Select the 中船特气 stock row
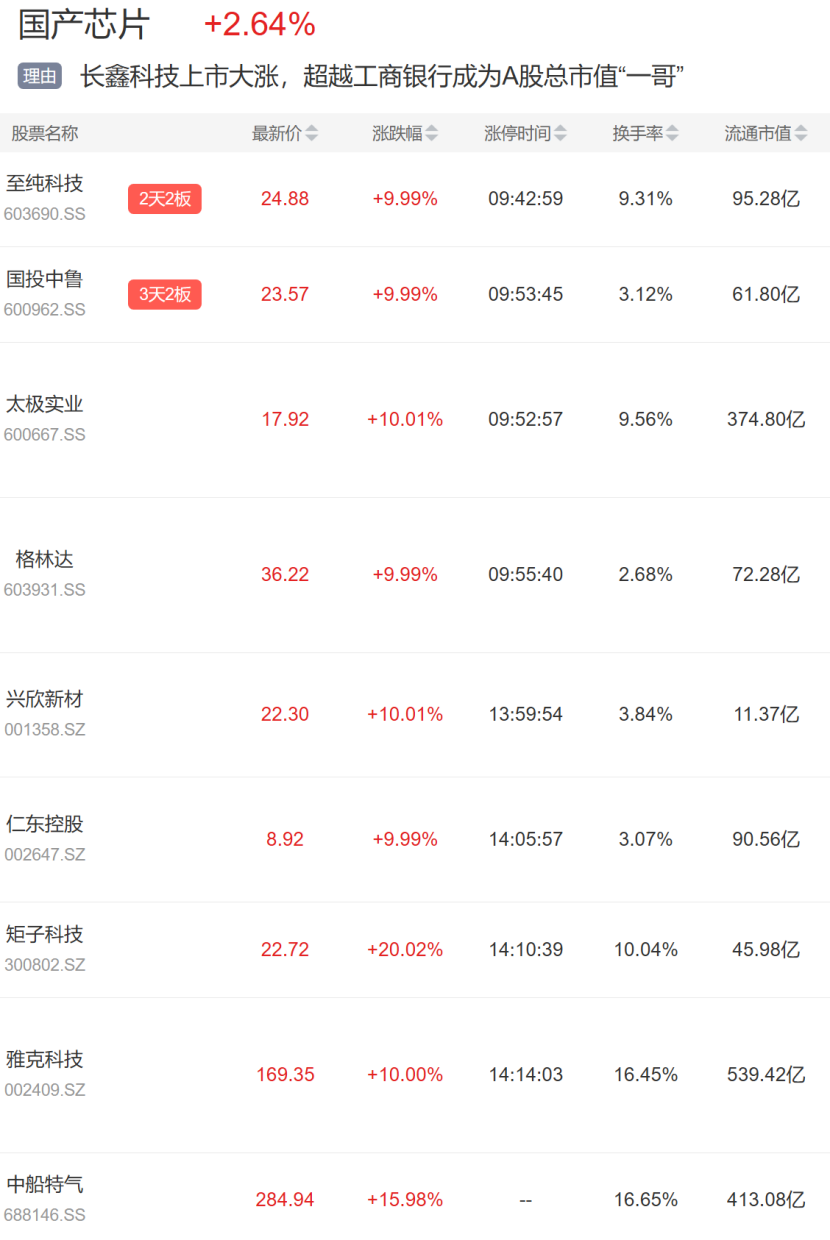The width and height of the screenshot is (830, 1240). (x=415, y=1197)
